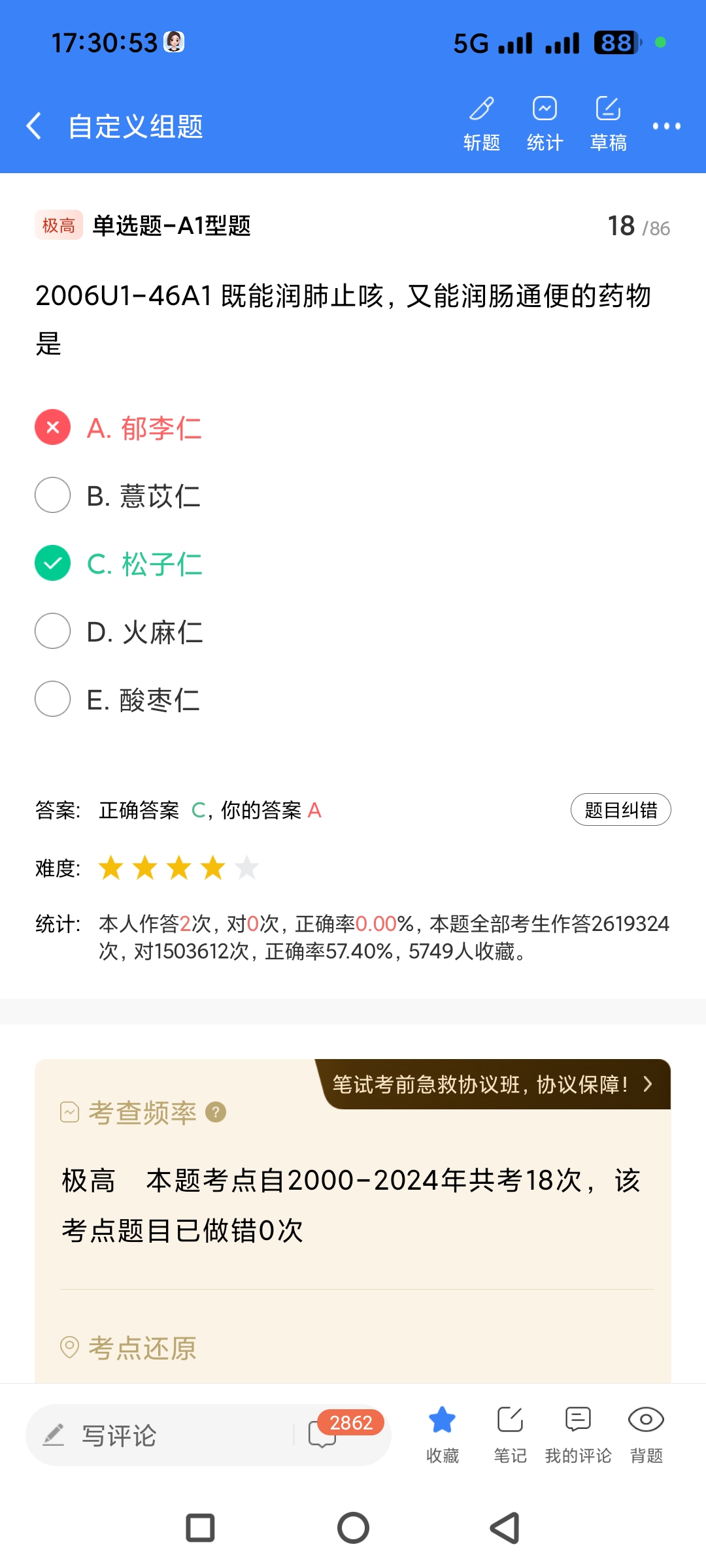Report an error via 题目纠错
The width and height of the screenshot is (706, 1568).
pyautogui.click(x=620, y=810)
